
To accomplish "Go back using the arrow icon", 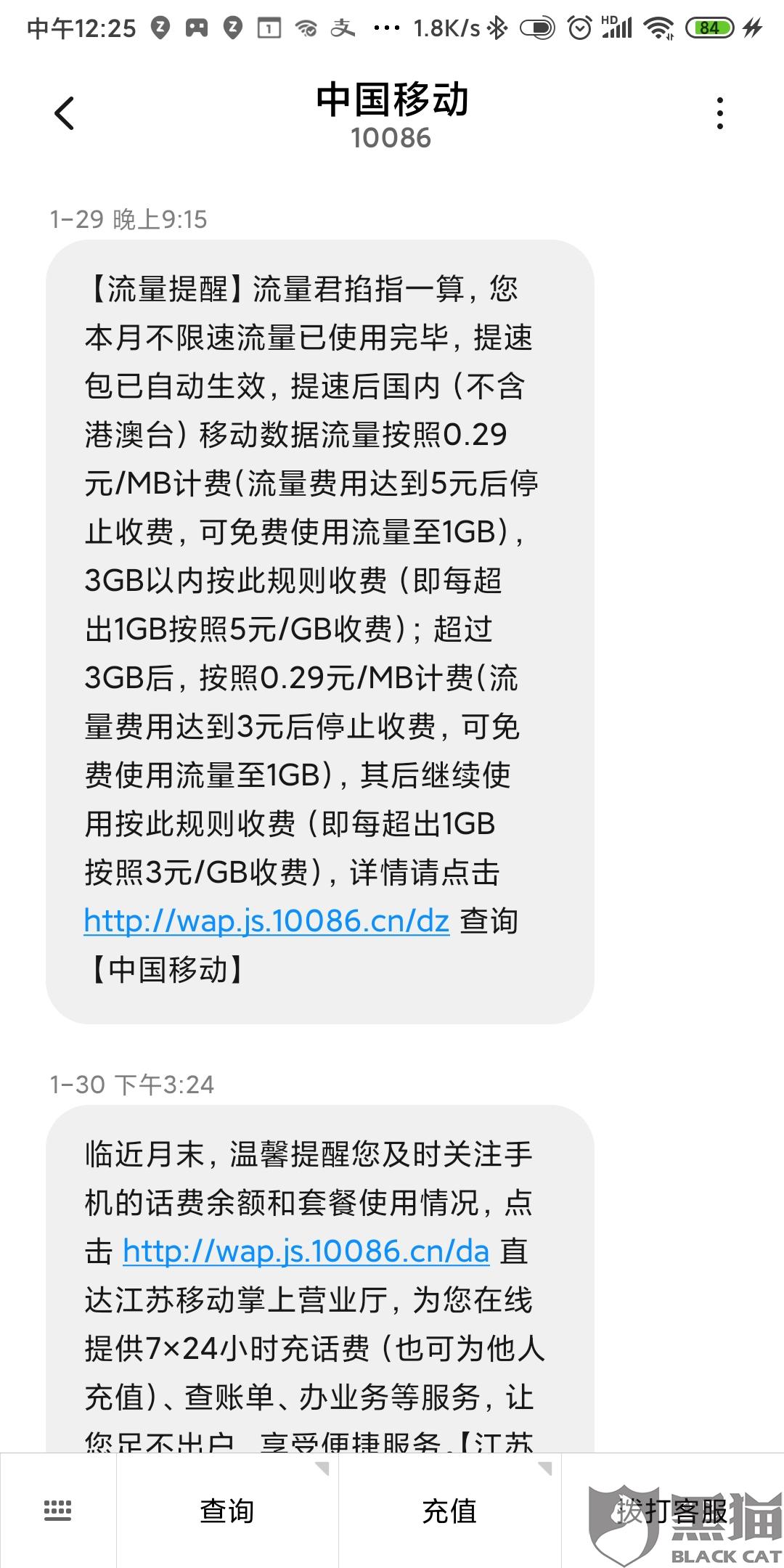I will click(x=64, y=113).
